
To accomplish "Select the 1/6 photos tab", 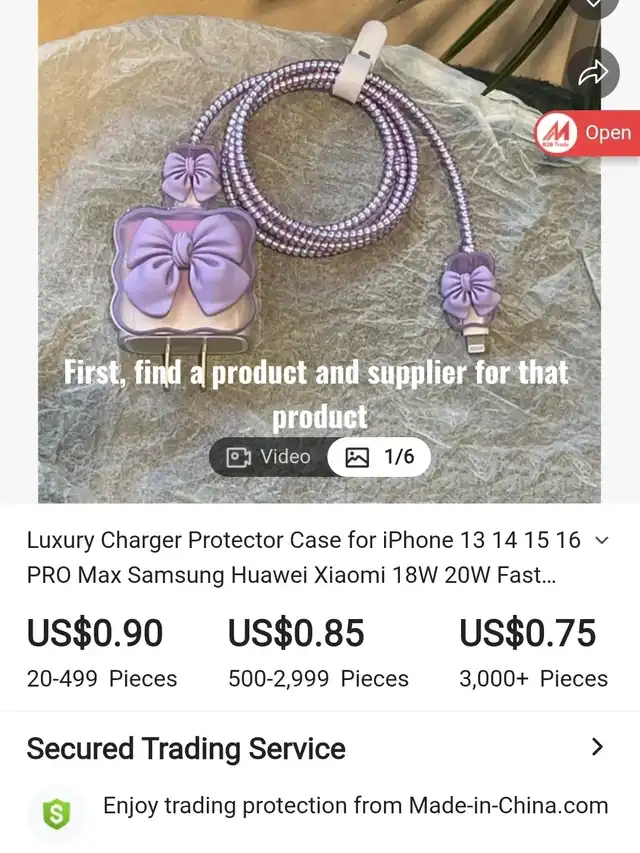I will (380, 457).
